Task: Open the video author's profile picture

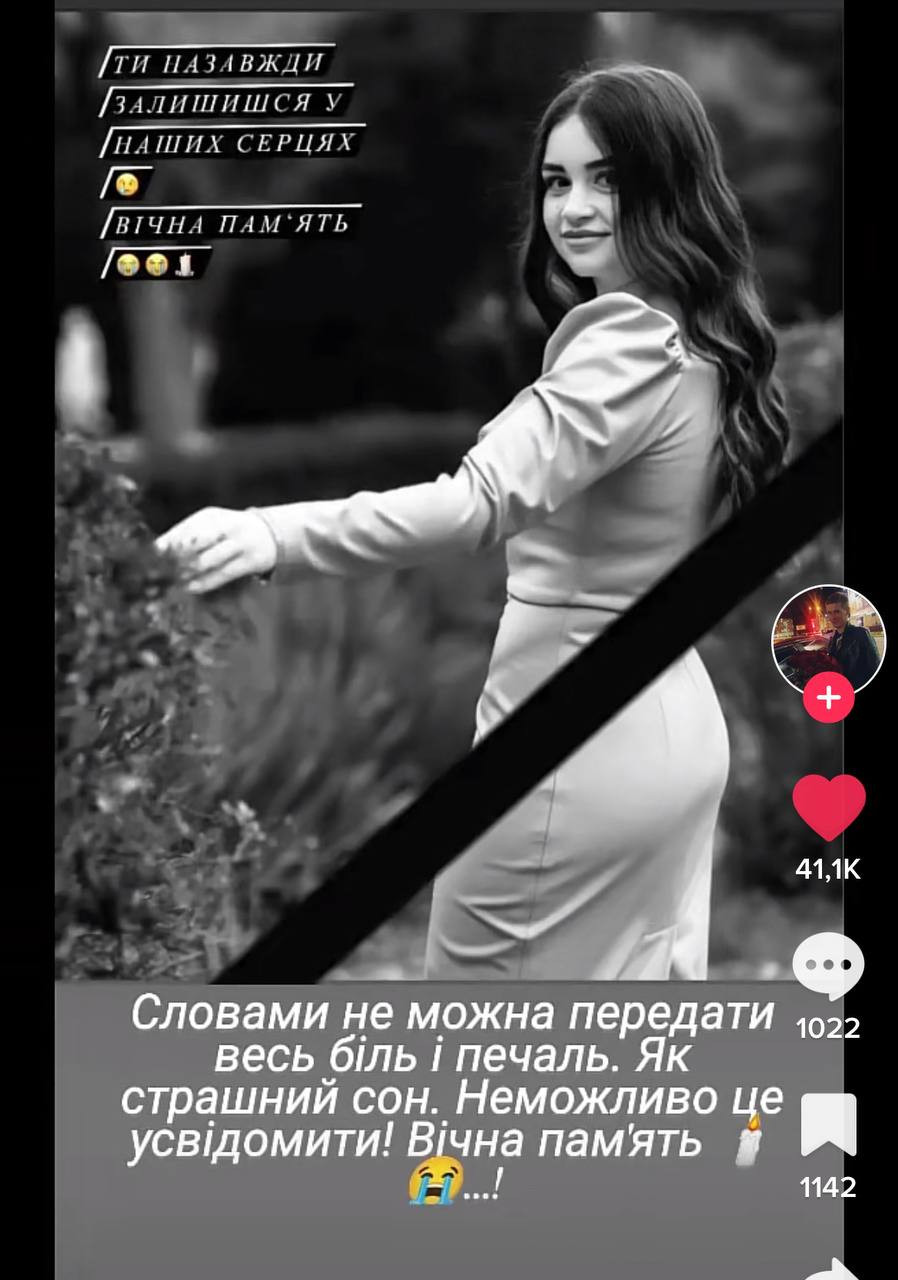Action: (x=828, y=638)
